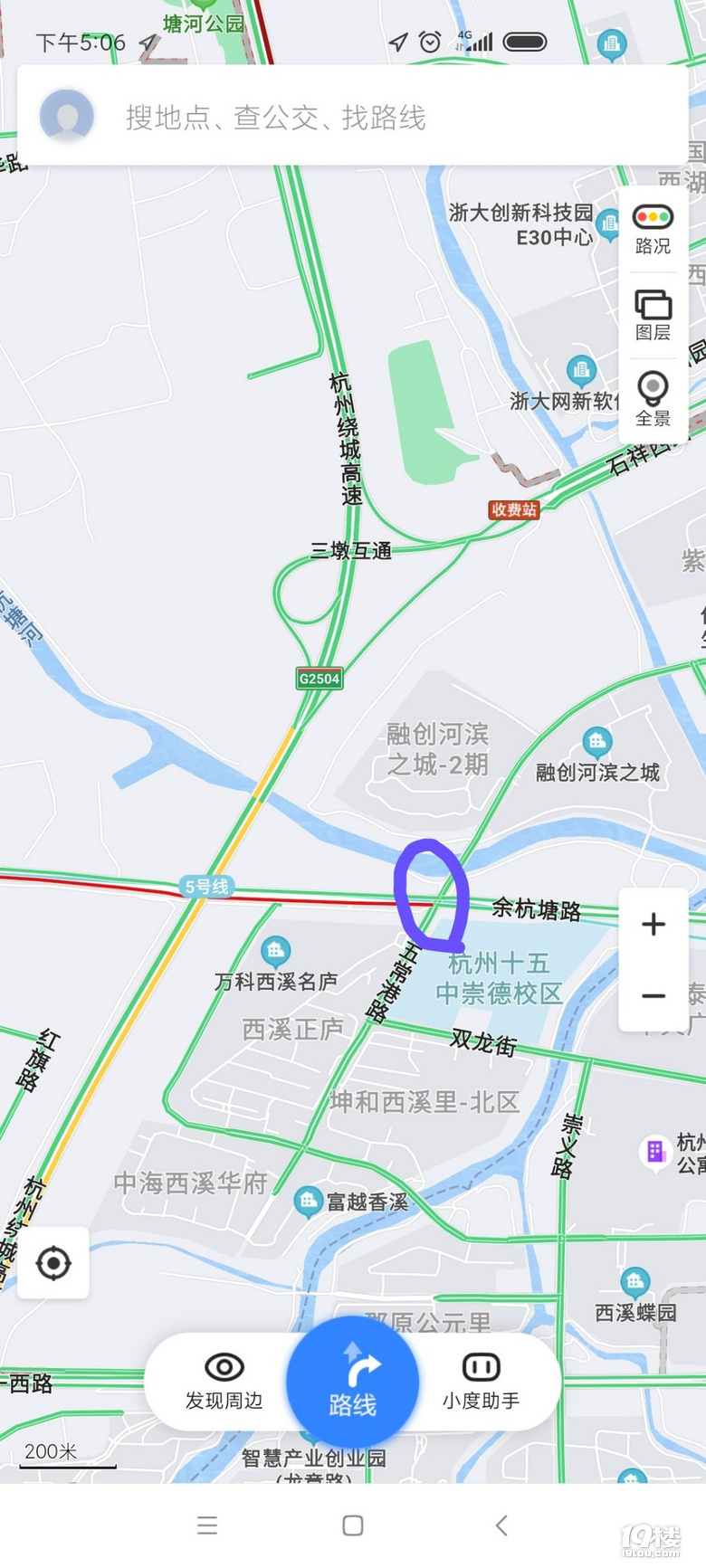Zoom out with the minus button
Viewport: 706px width, 1568px height.
tap(654, 996)
